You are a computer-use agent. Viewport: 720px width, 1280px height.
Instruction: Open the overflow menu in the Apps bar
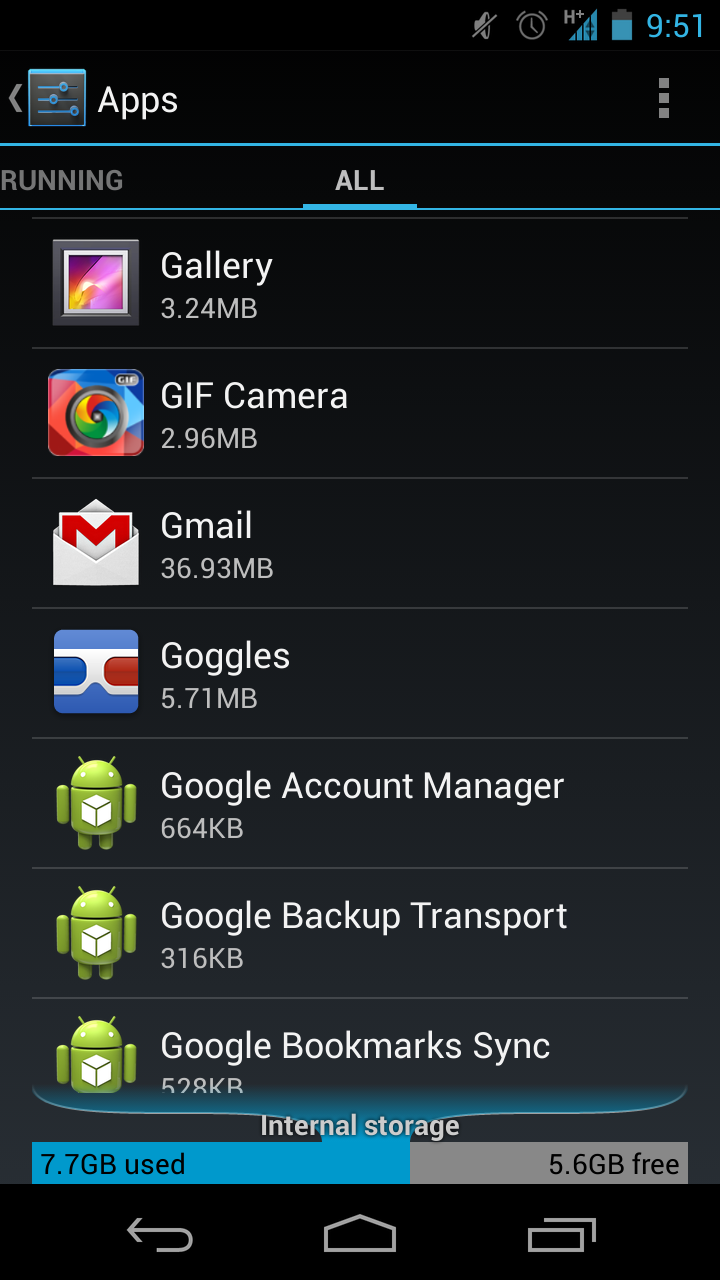663,99
